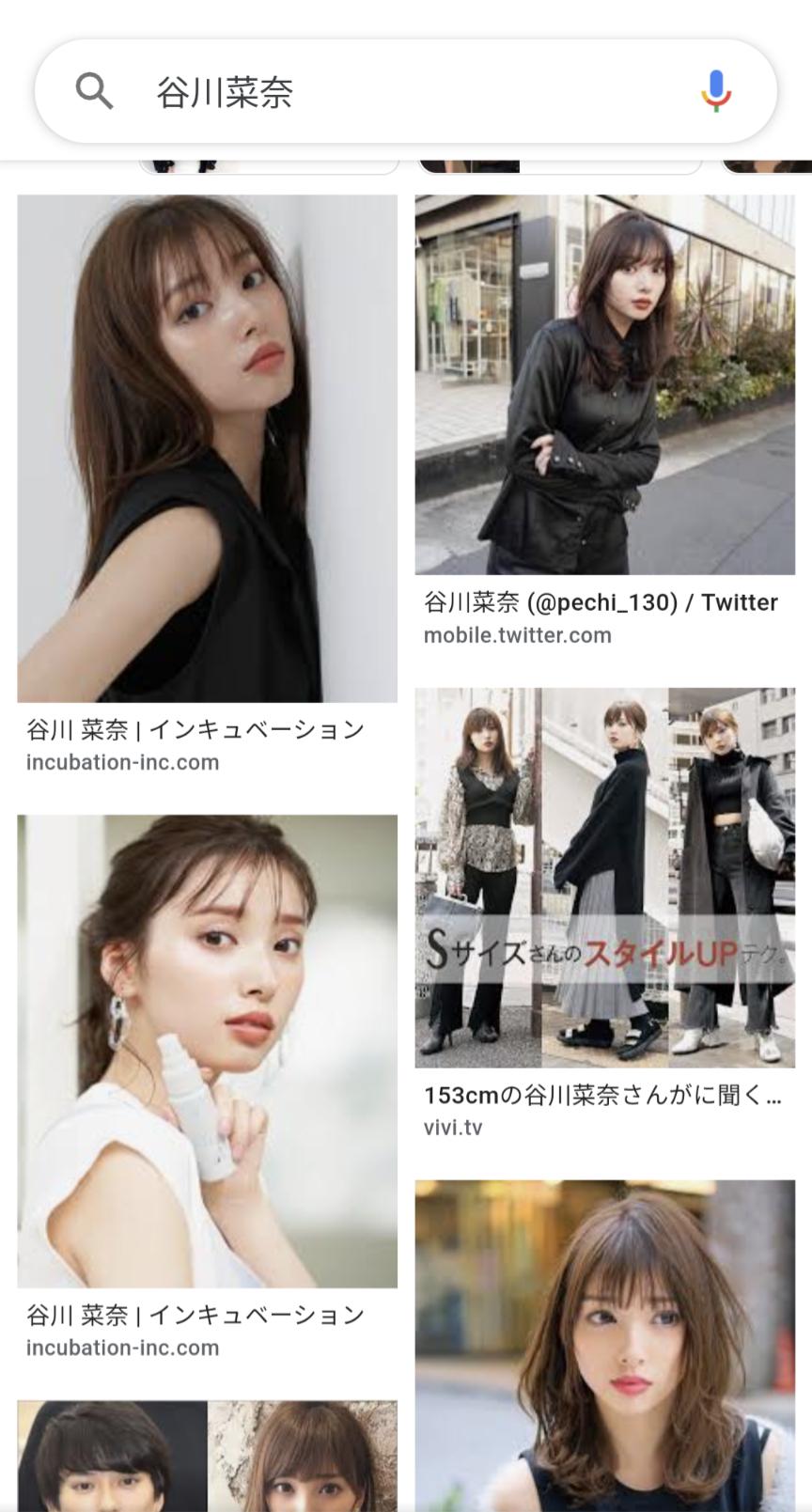Open incubation-inc.com result with black sleeveless top
The height and width of the screenshot is (1512, 812).
tap(207, 448)
